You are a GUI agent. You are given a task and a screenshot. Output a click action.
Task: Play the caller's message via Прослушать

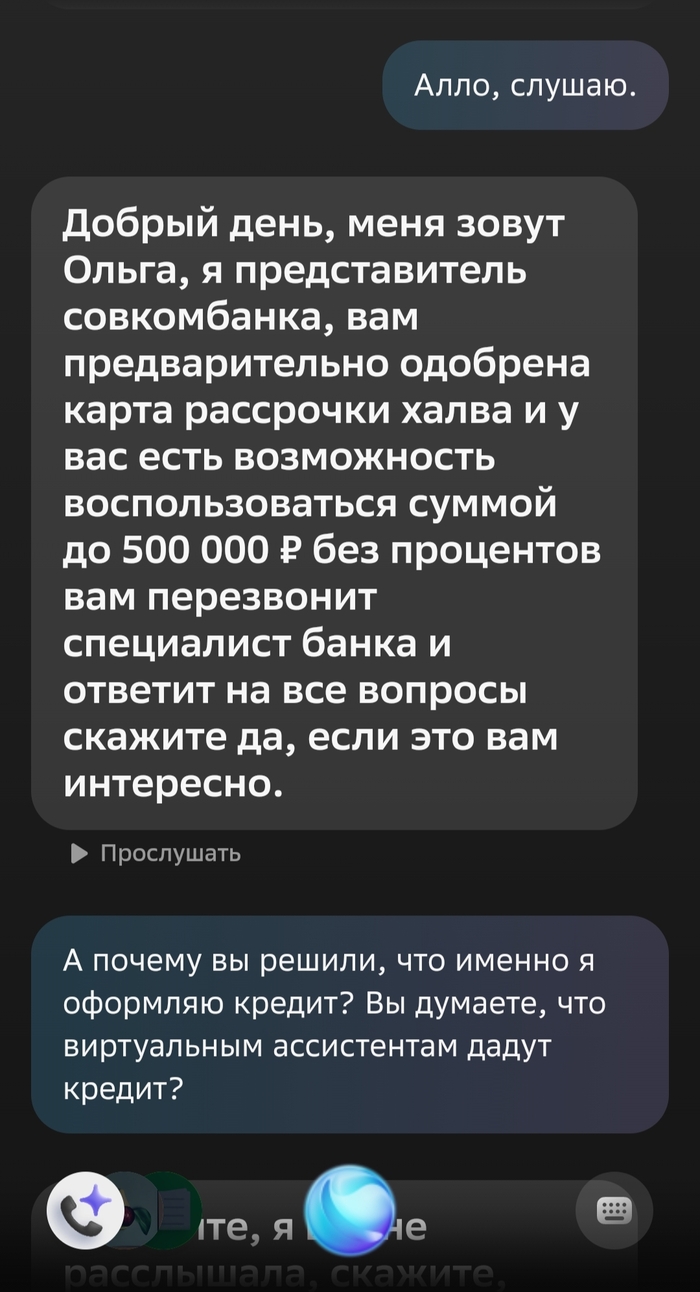tap(157, 853)
